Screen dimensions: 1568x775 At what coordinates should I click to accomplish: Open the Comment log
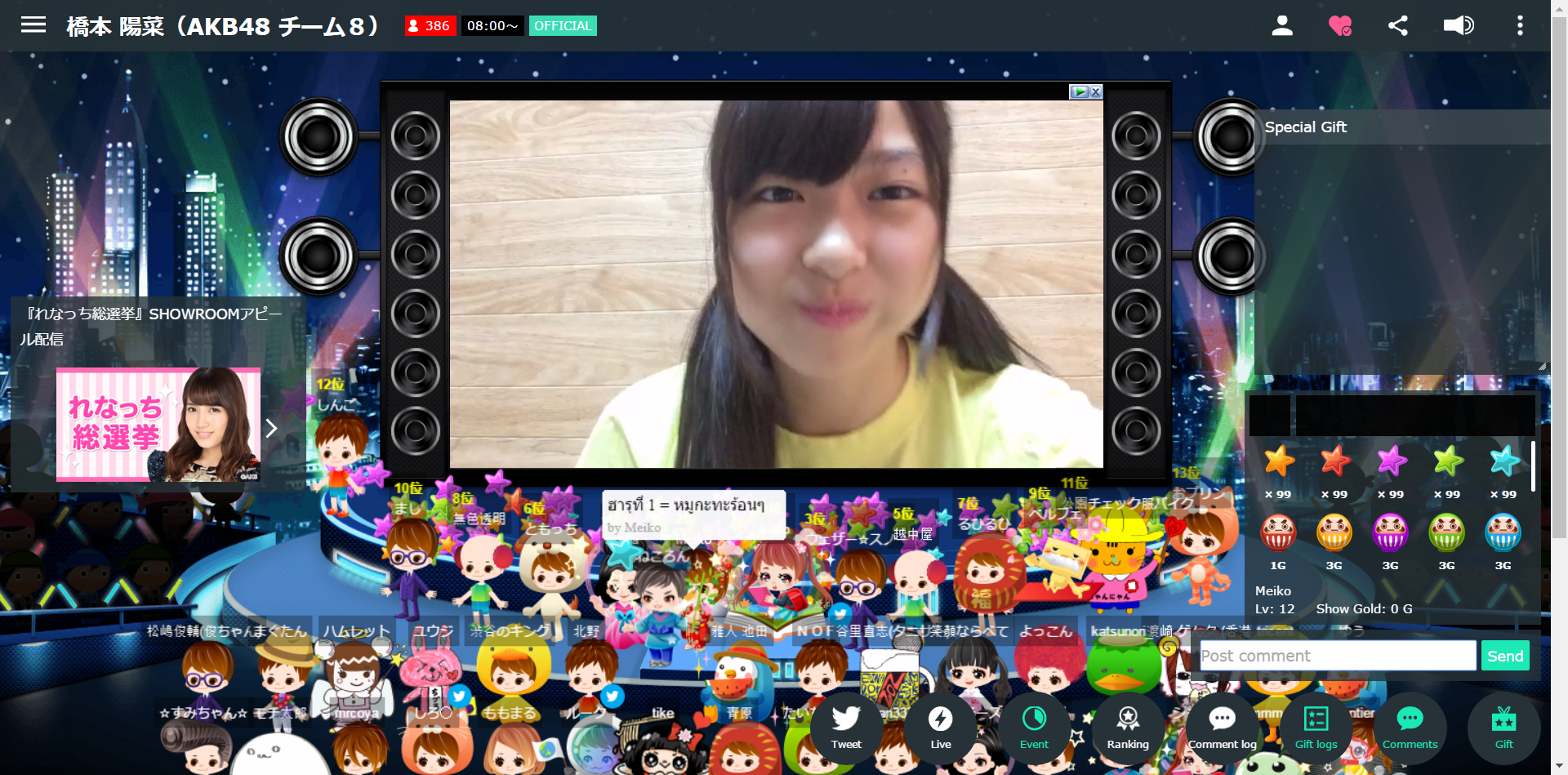tap(1222, 727)
